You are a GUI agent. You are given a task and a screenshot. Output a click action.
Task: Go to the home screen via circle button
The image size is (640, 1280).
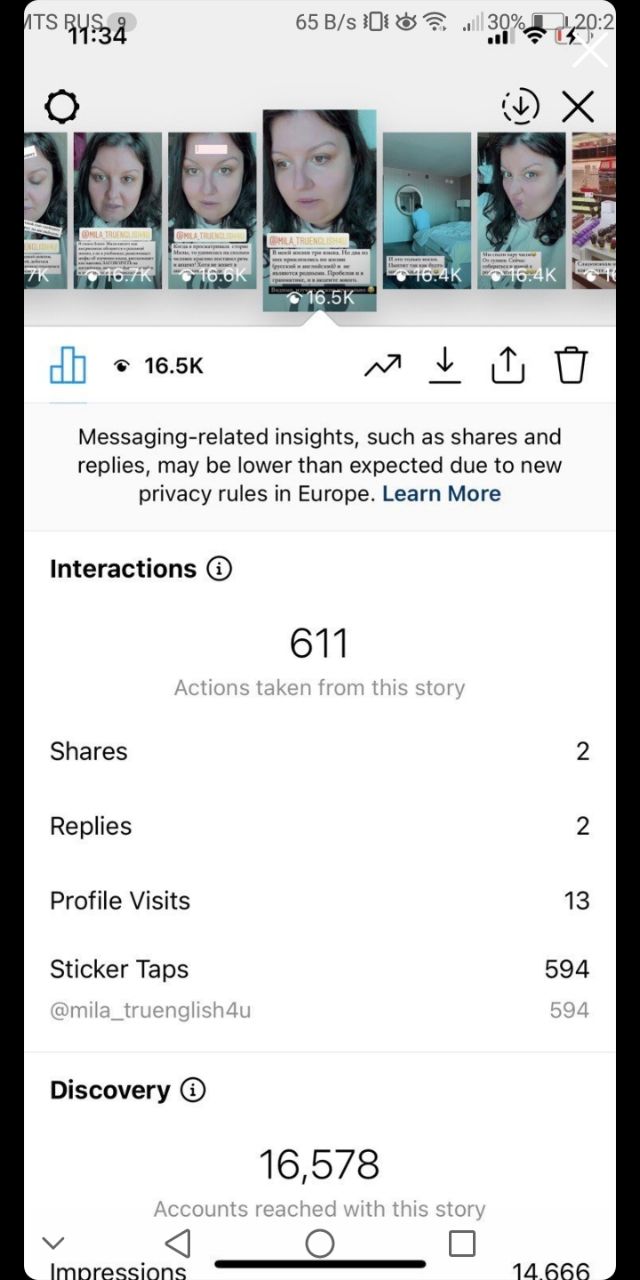pos(320,1243)
